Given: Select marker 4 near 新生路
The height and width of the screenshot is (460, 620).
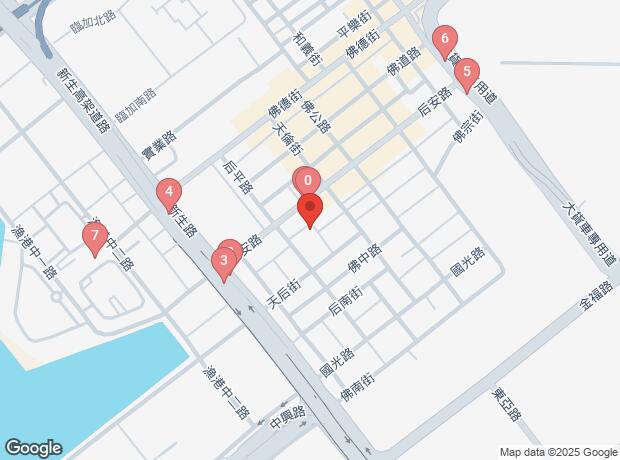Looking at the screenshot, I should [x=169, y=192].
